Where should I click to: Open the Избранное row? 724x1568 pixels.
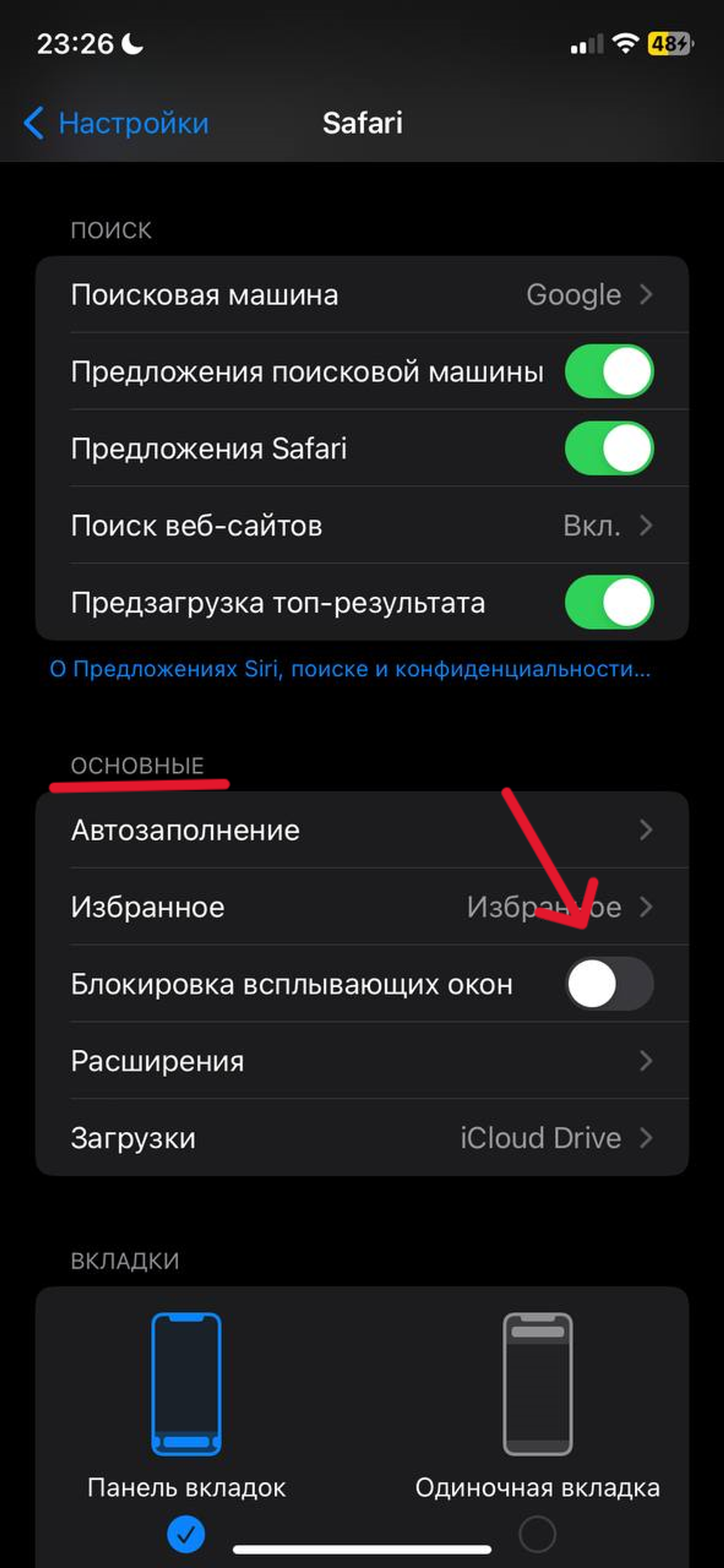click(362, 907)
